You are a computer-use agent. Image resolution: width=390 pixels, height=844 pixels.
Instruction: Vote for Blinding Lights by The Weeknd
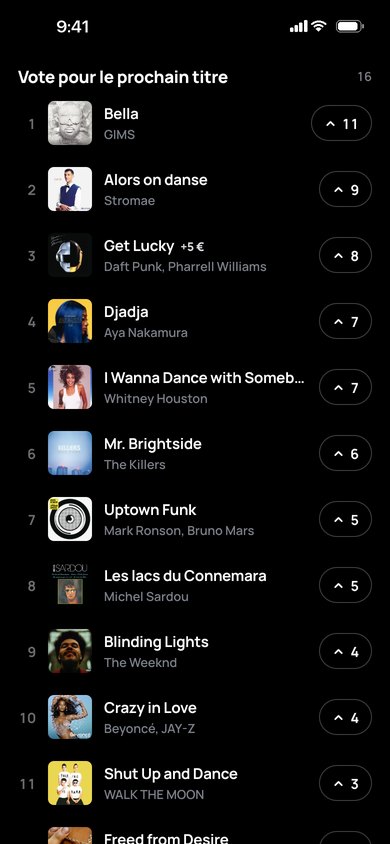pos(345,651)
